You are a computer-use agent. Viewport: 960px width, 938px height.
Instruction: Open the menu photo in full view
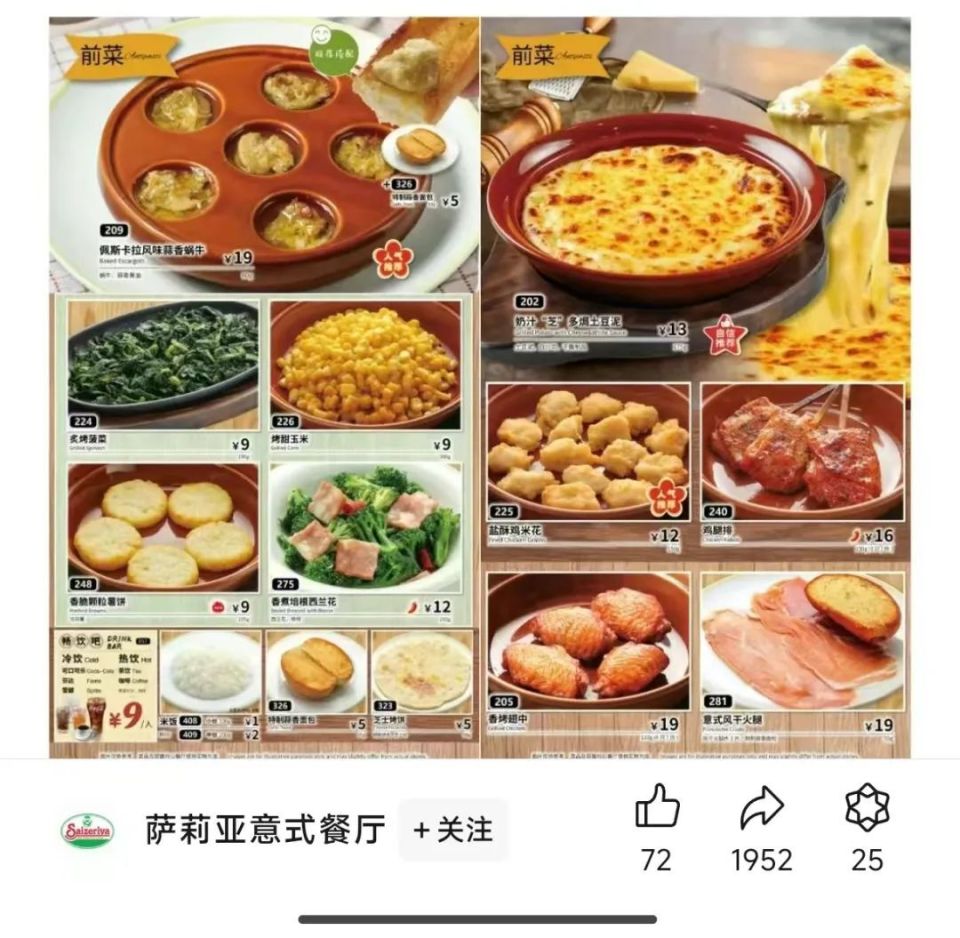(480, 388)
